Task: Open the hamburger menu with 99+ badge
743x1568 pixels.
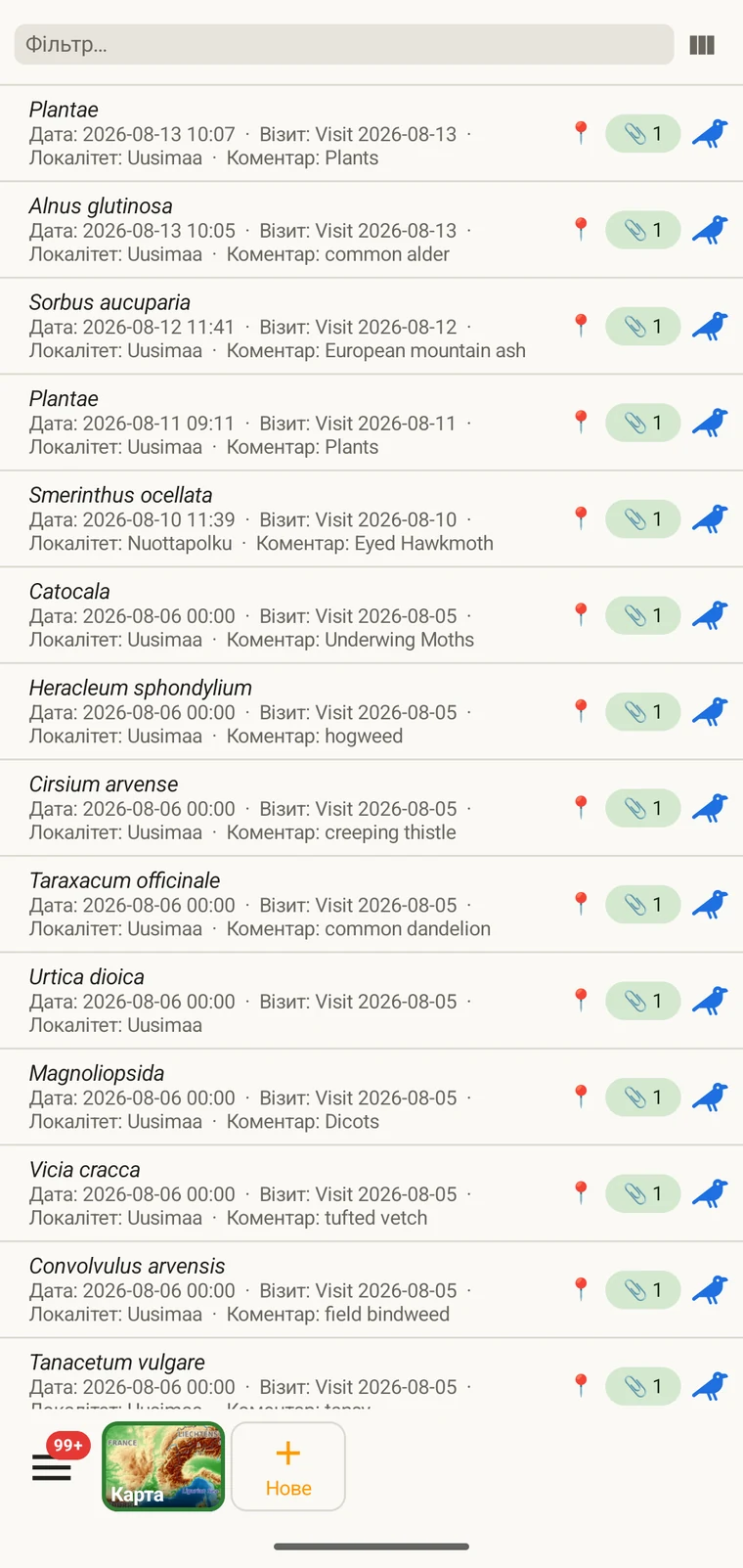Action: [52, 1466]
